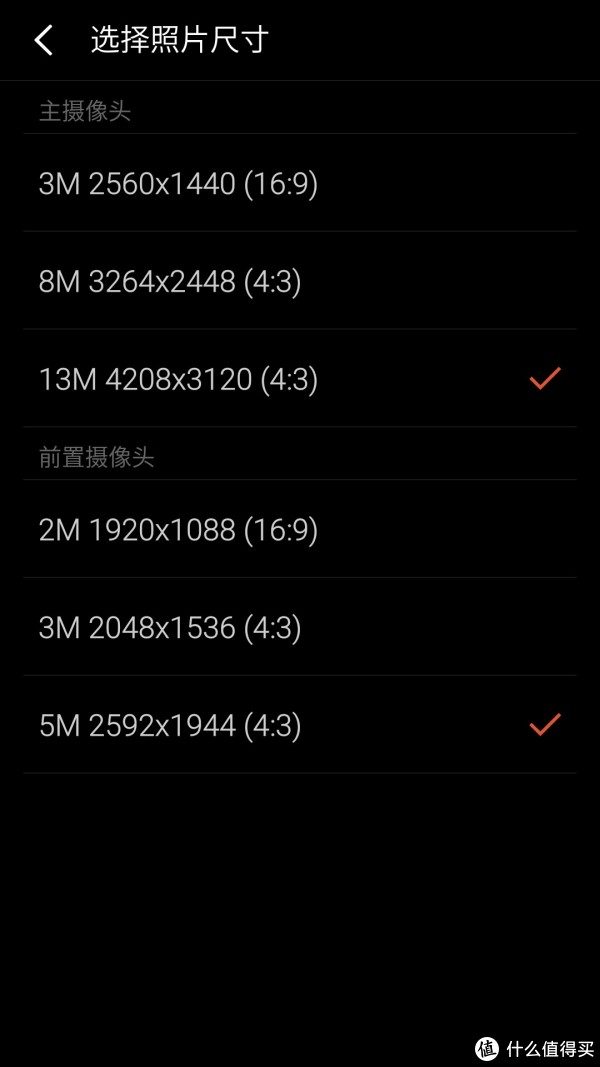
Task: Go back from photo size selection
Action: [44, 41]
